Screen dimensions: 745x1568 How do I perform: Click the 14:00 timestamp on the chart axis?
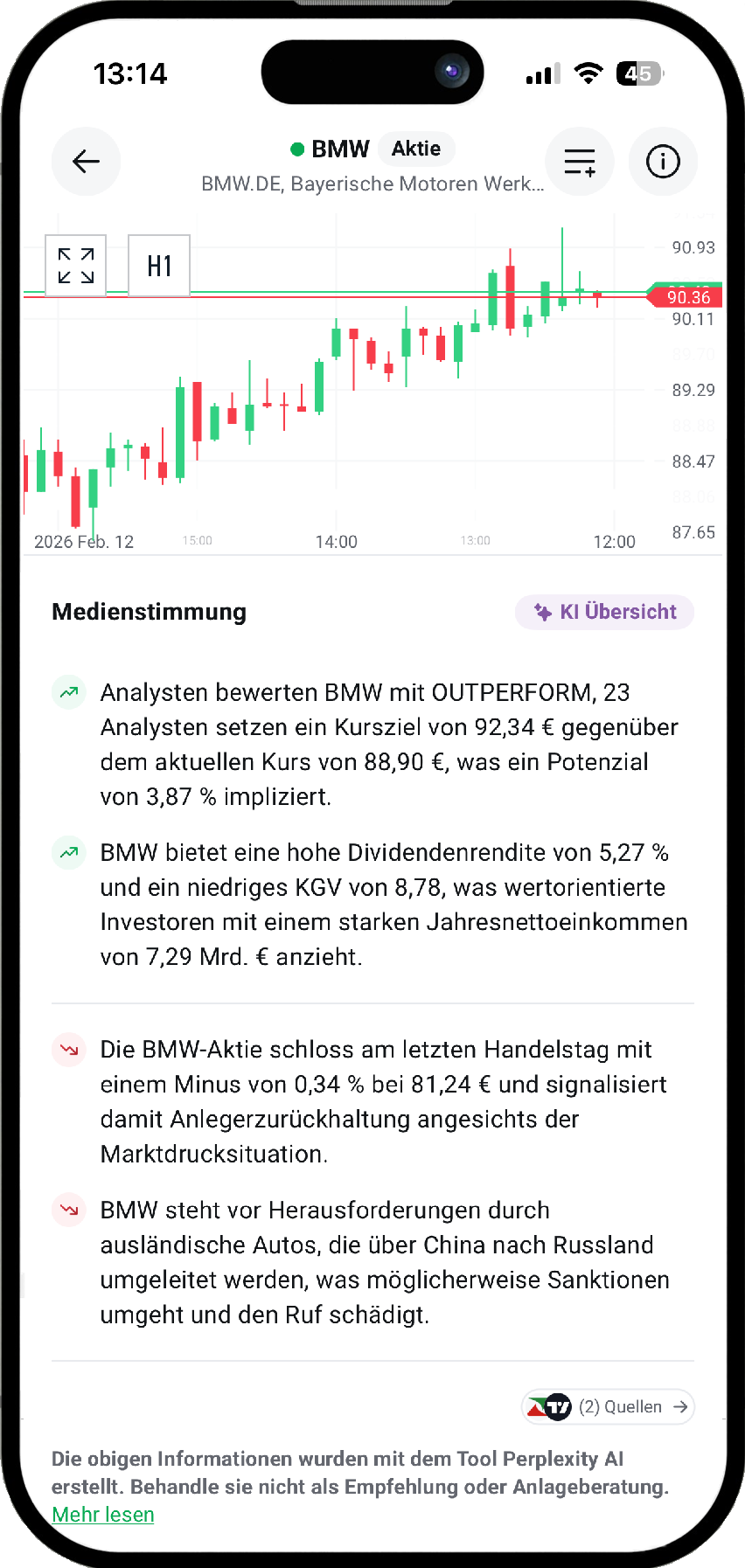(x=337, y=542)
